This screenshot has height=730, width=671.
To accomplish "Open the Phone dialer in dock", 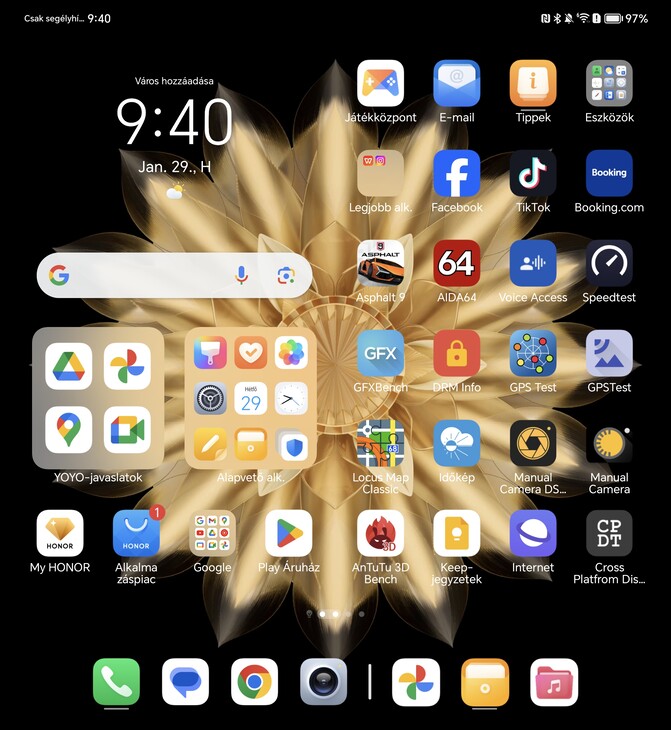I will click(116, 682).
